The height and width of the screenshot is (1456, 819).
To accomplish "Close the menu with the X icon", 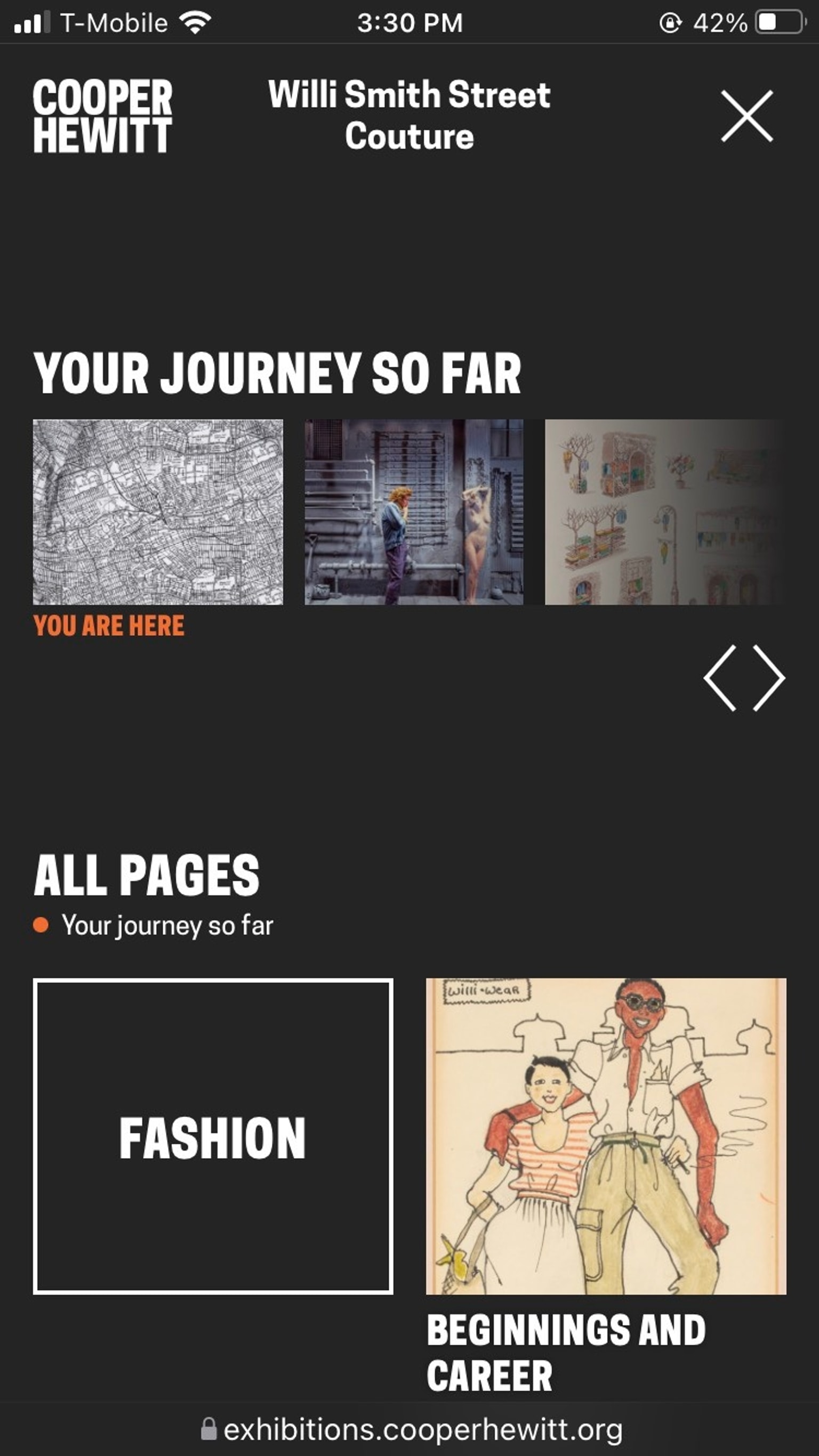I will tap(746, 116).
